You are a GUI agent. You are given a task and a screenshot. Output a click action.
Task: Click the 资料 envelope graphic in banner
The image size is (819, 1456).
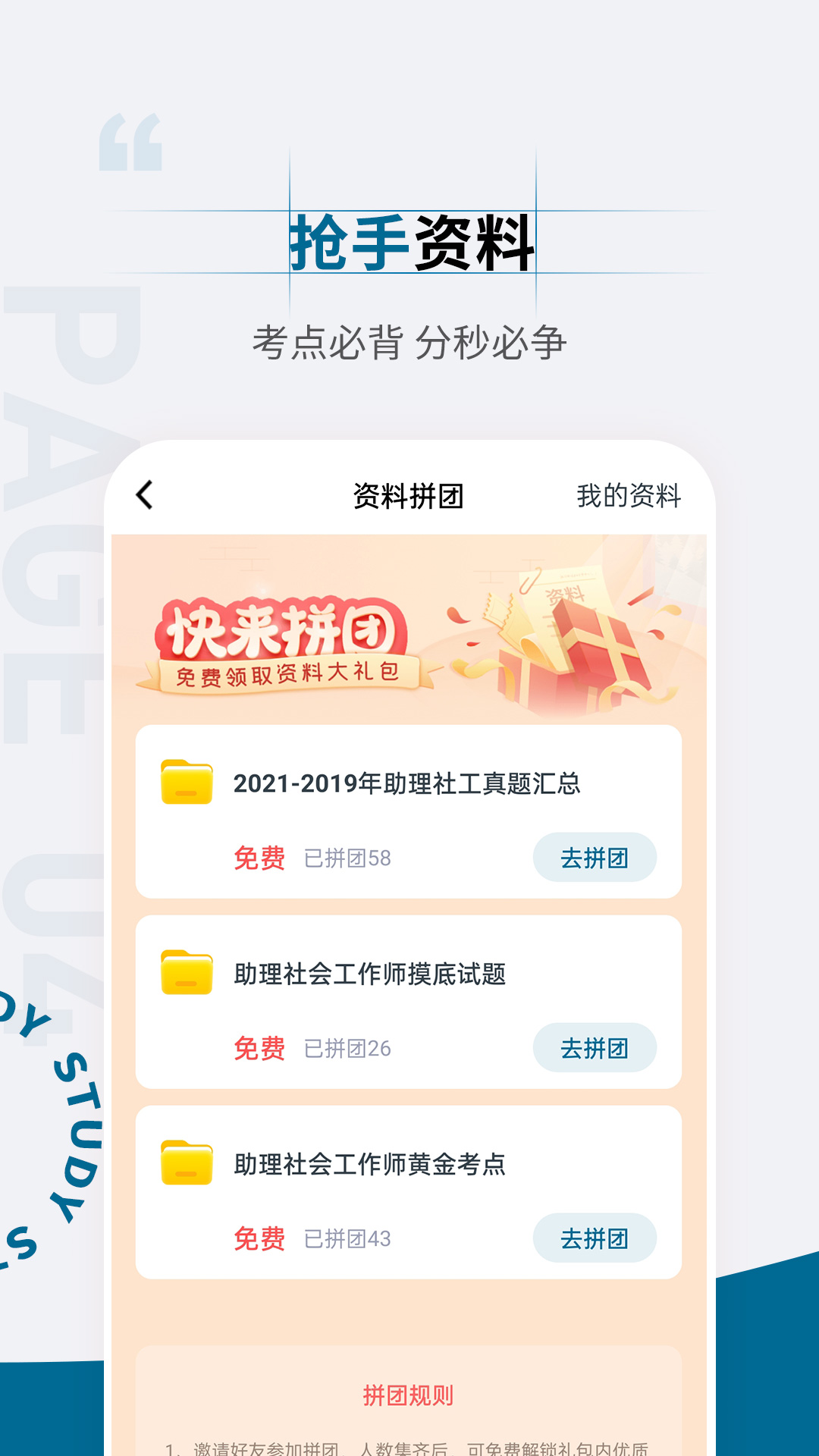tap(569, 599)
